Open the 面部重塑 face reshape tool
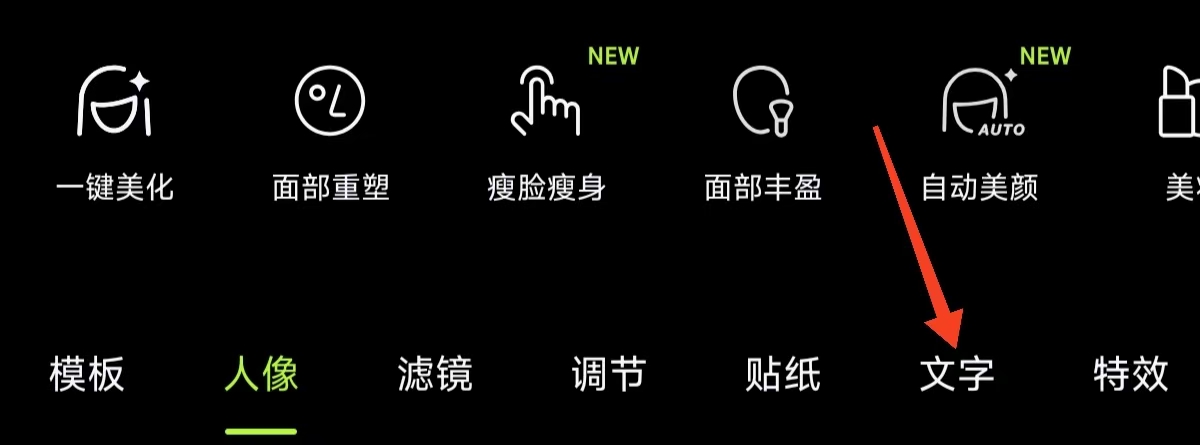This screenshot has width=1200, height=445. pyautogui.click(x=331, y=130)
